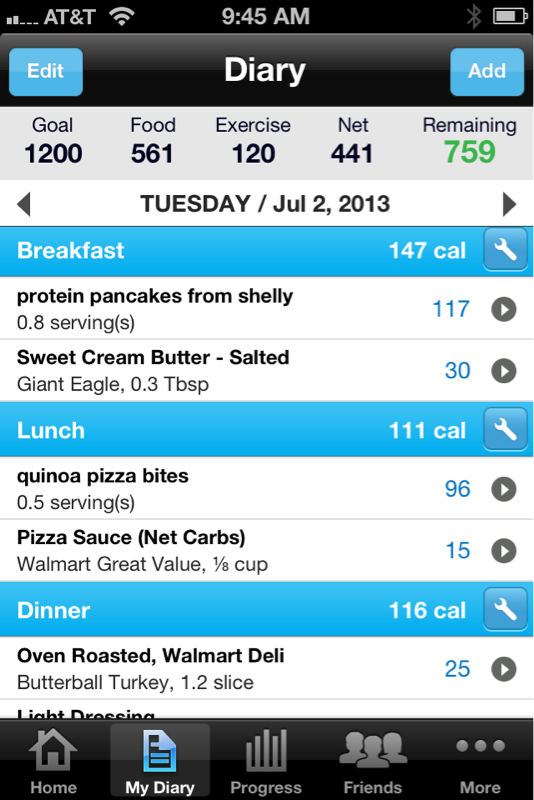Tap the Edit button
The image size is (534, 800).
46,71
